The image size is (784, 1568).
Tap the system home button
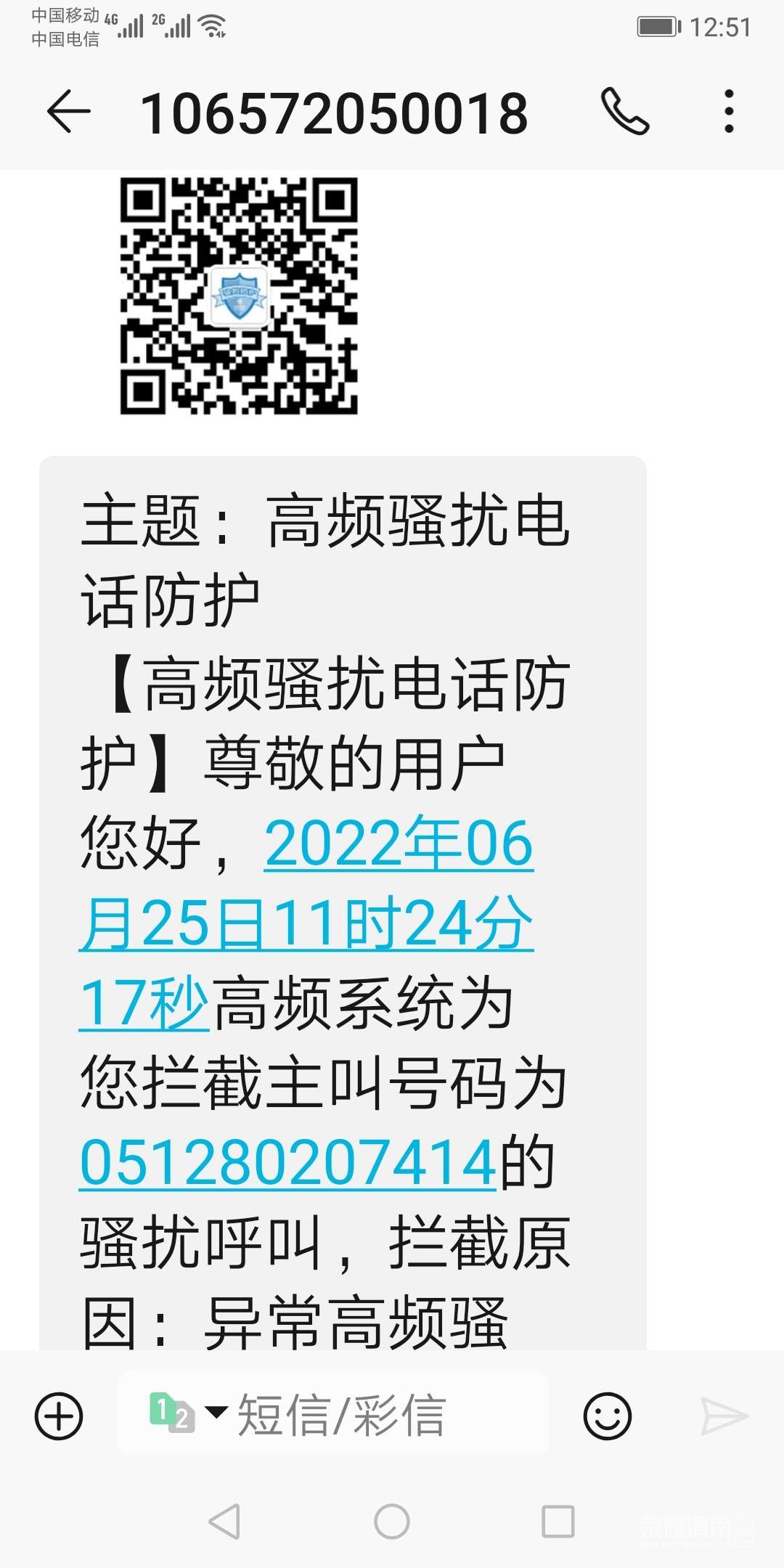(392, 1521)
